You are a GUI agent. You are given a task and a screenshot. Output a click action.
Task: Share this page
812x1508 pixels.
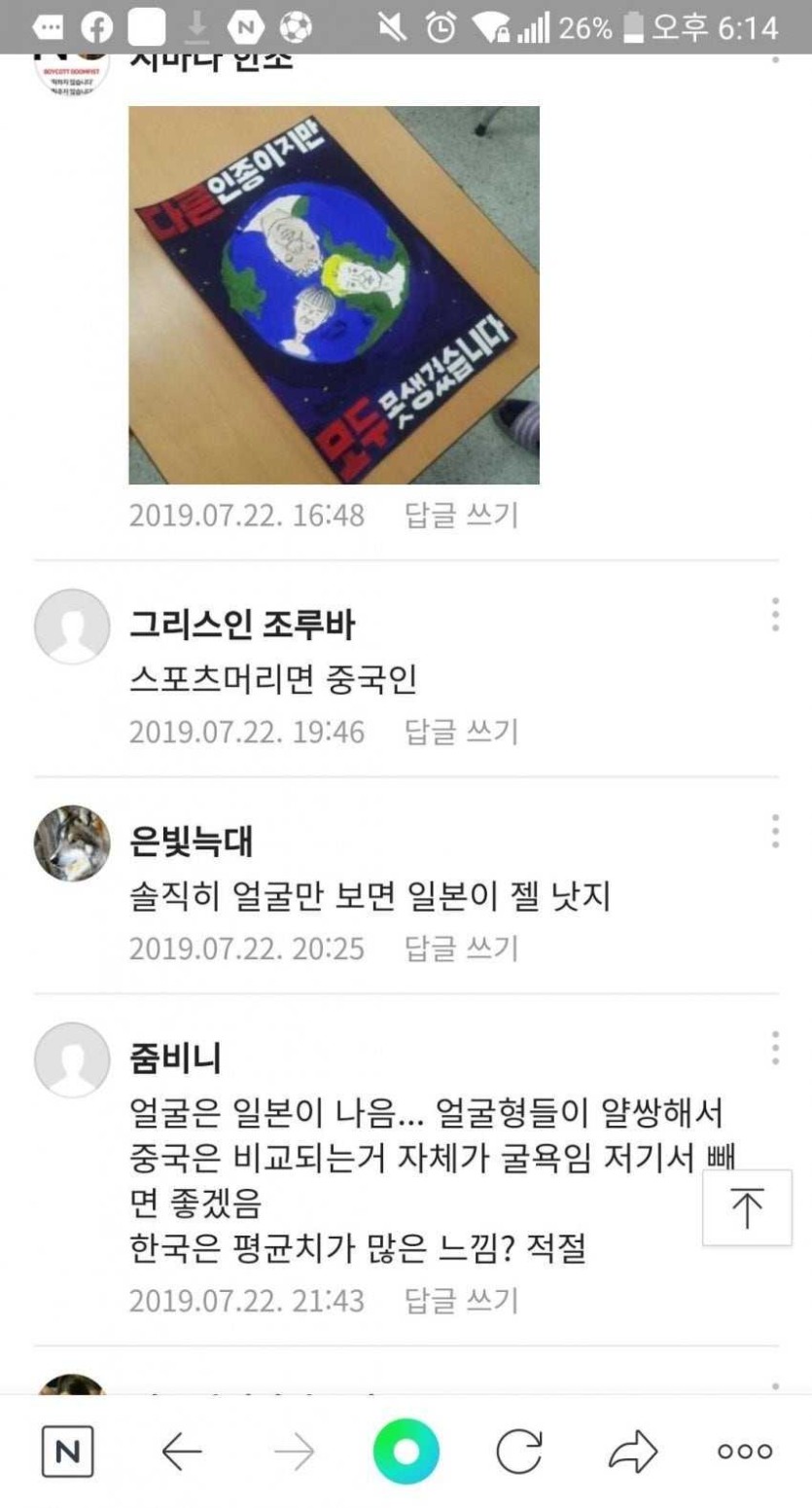[633, 1453]
